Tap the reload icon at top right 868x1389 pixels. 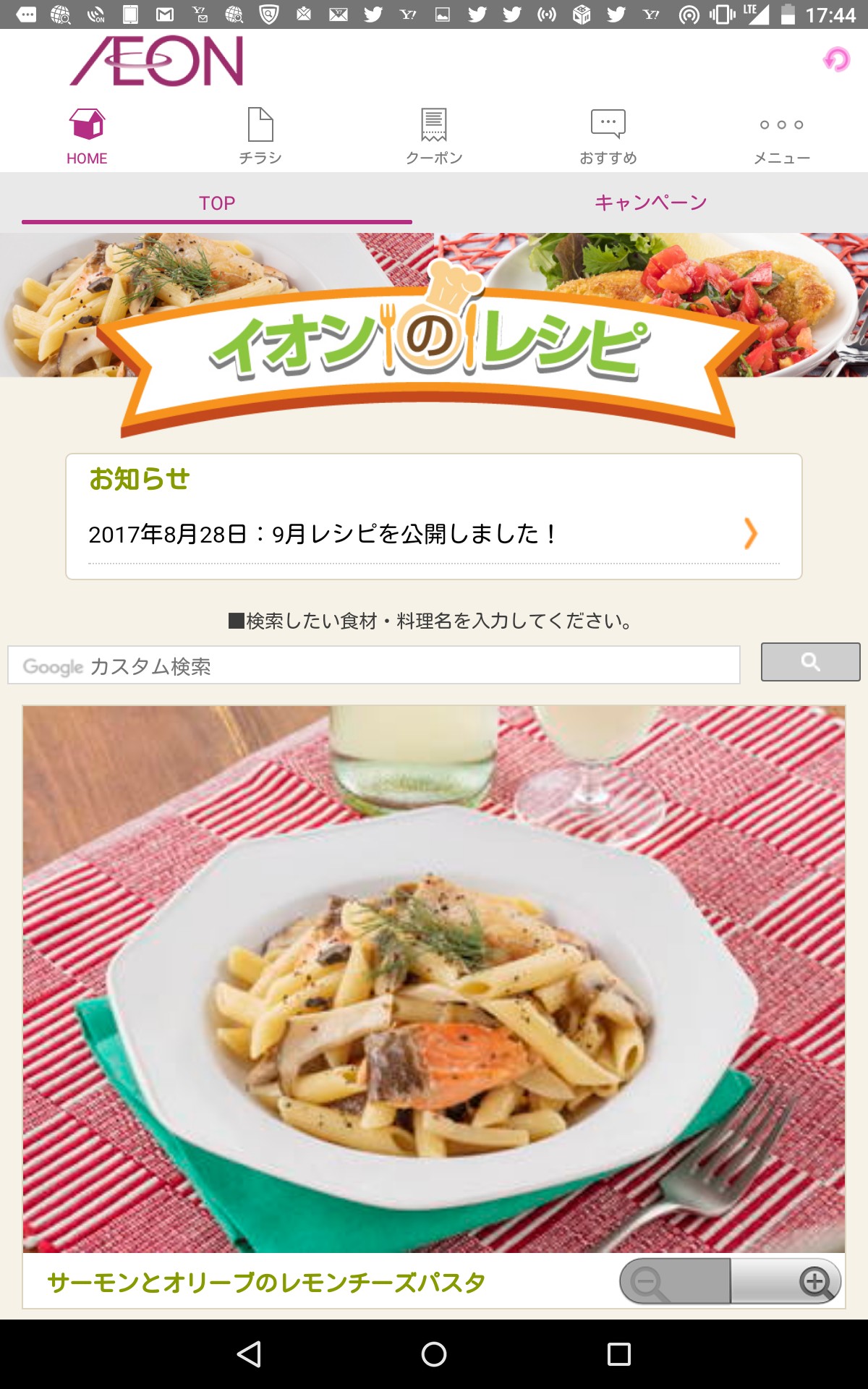(837, 59)
